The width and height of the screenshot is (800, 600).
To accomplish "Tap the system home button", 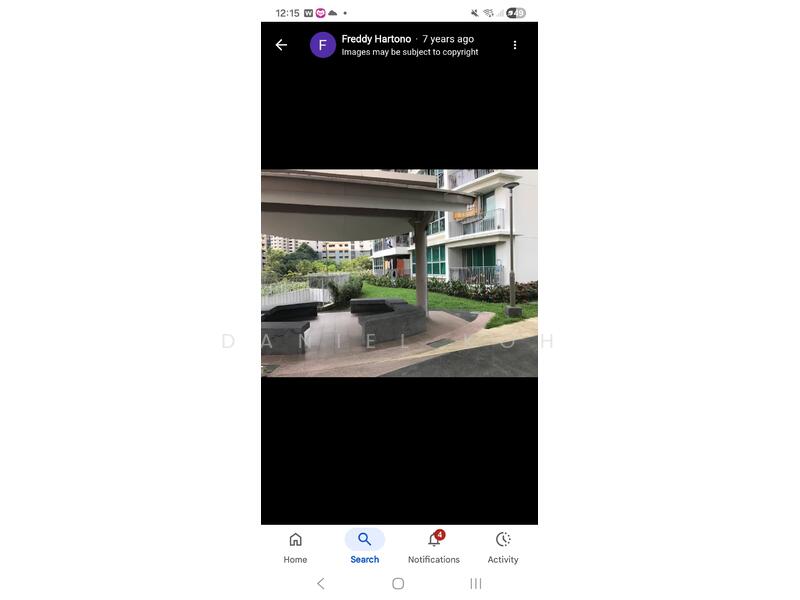I will (x=398, y=584).
